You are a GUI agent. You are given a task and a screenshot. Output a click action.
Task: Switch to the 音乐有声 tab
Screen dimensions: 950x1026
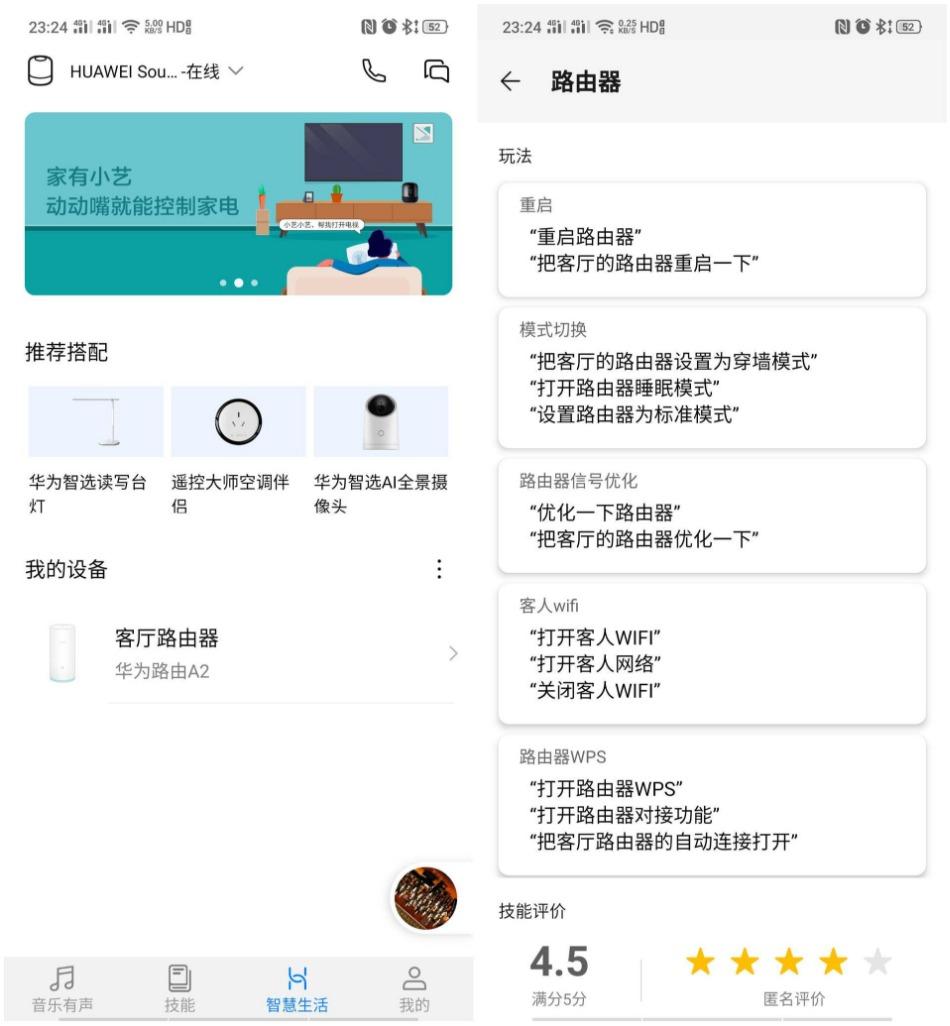63,990
